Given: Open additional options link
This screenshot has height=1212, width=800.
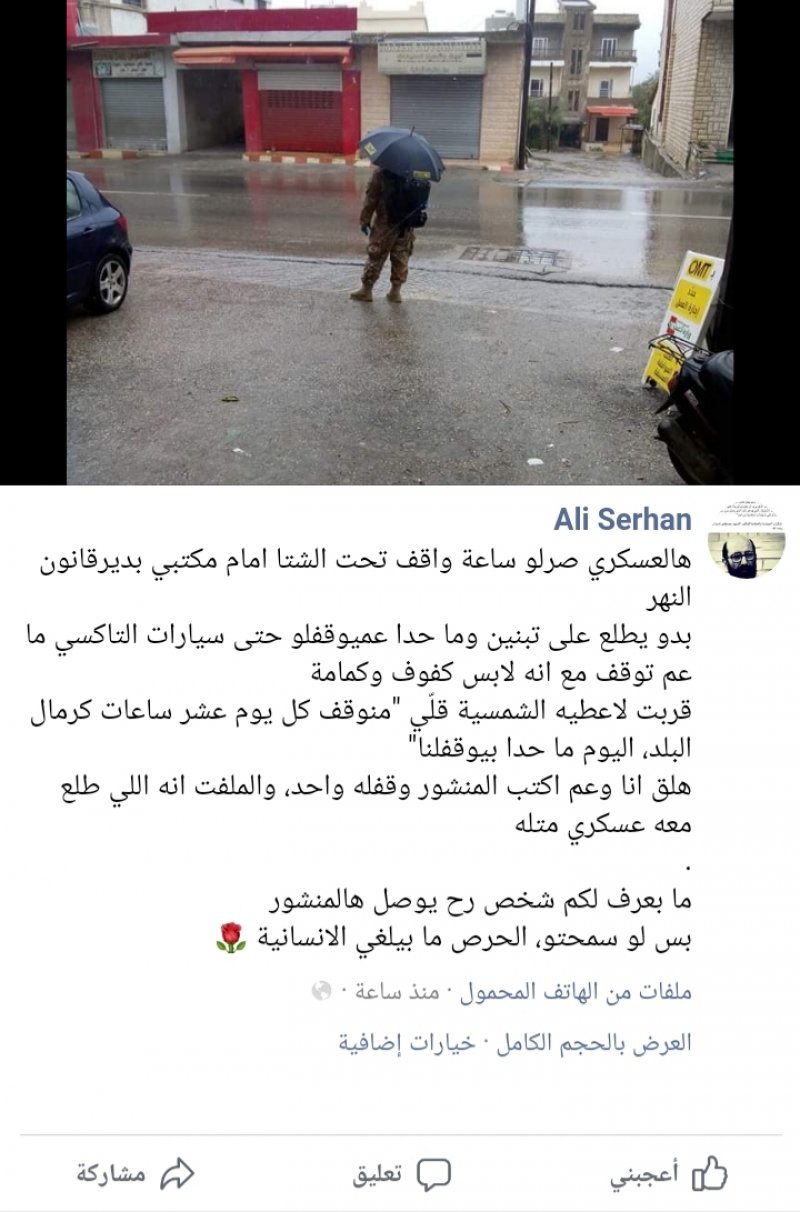Looking at the screenshot, I should click(405, 1042).
